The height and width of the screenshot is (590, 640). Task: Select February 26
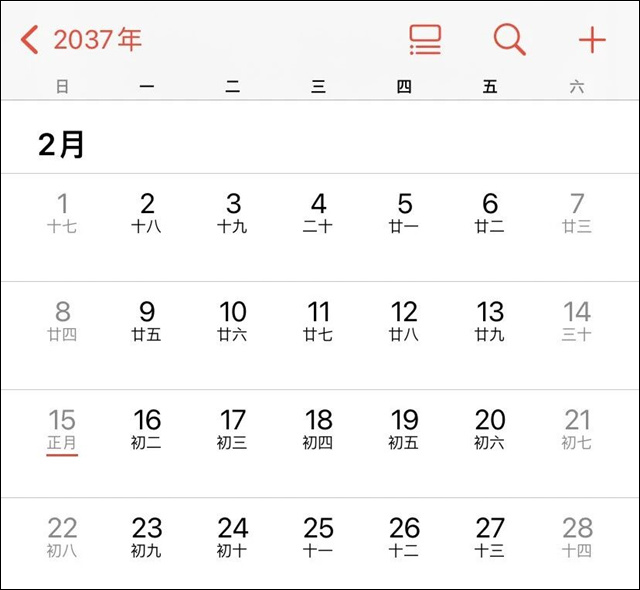click(x=404, y=535)
